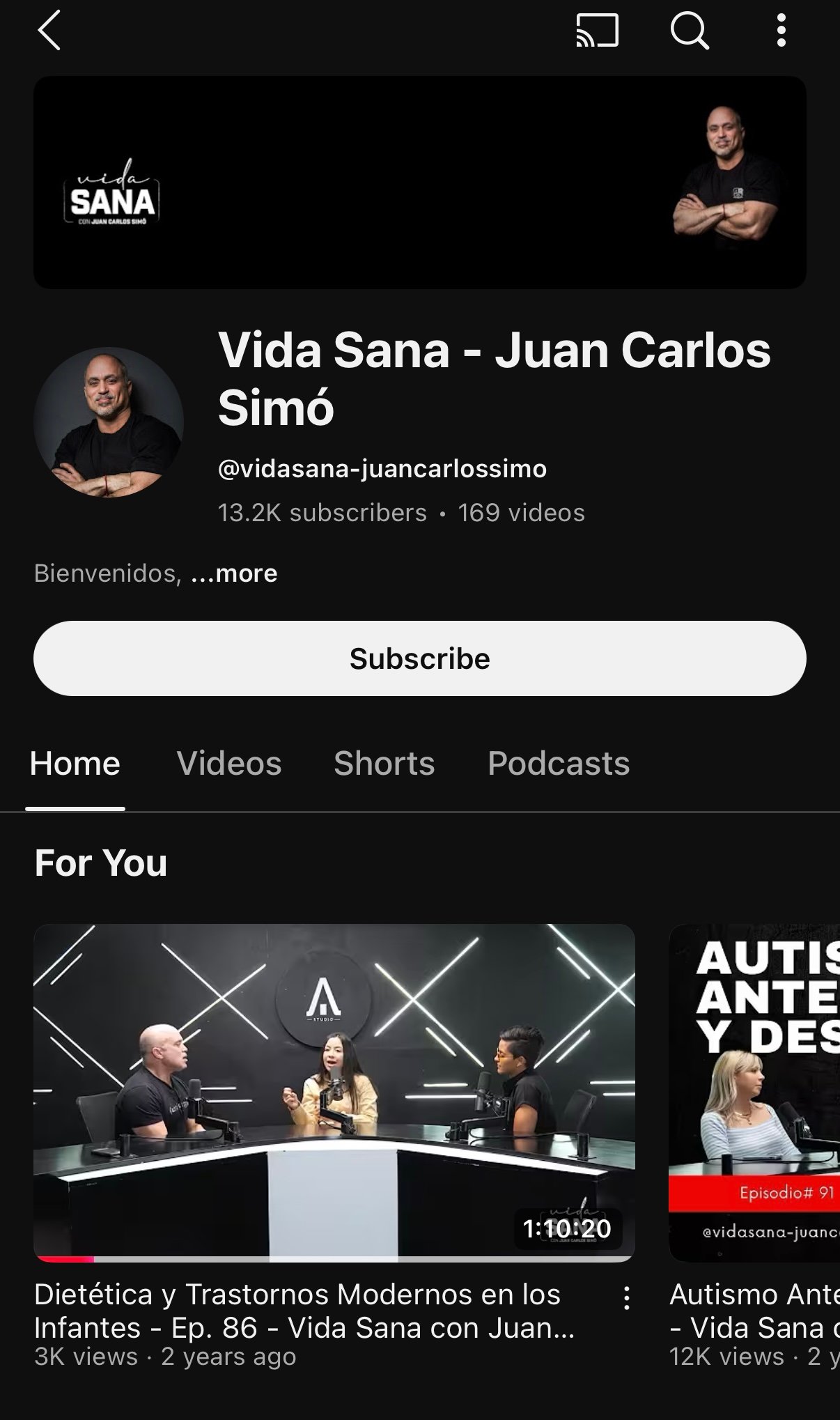Open the cast to device icon
Viewport: 840px width, 1420px height.
point(597,31)
